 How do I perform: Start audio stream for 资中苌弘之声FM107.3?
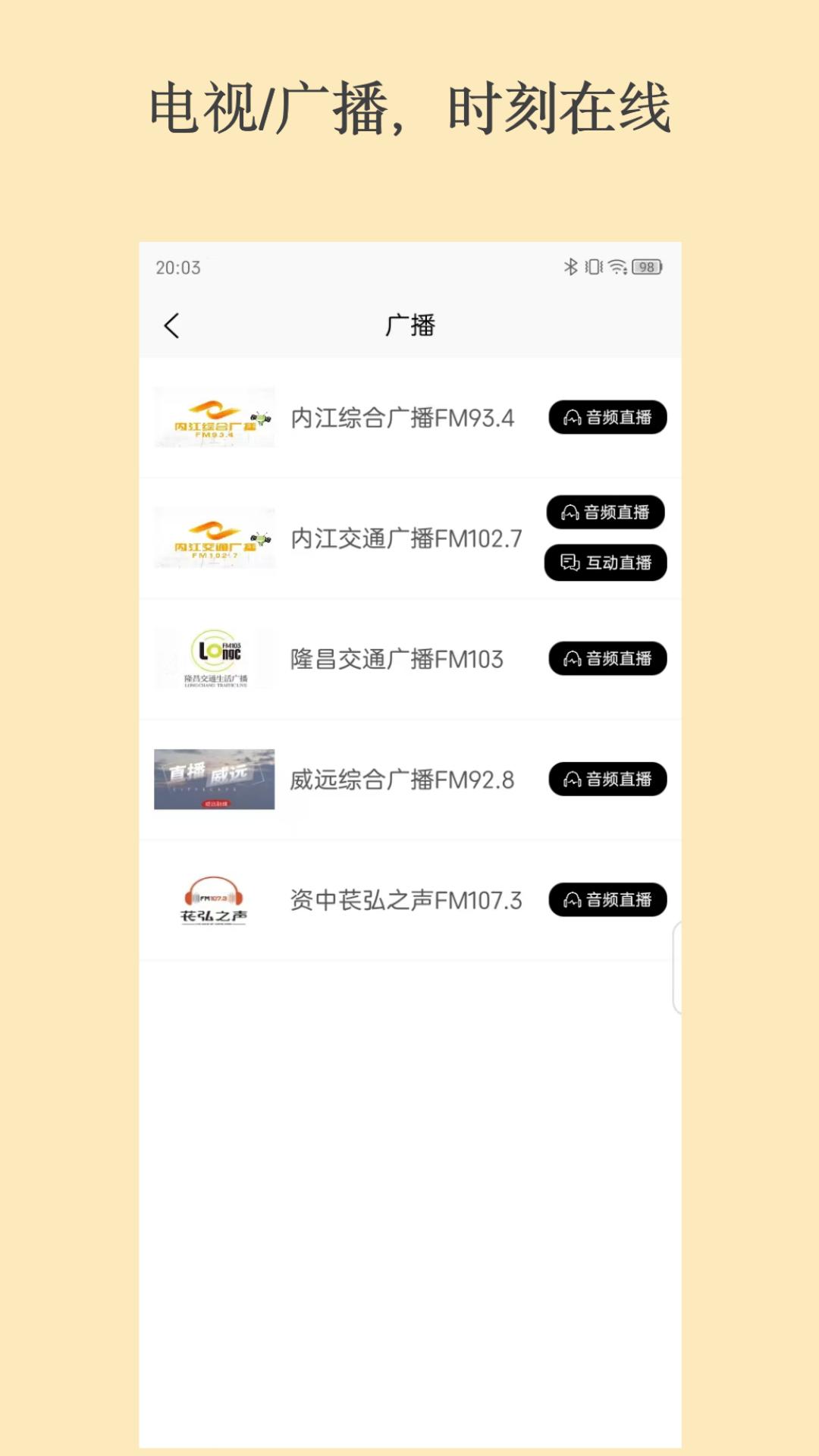pyautogui.click(x=605, y=900)
